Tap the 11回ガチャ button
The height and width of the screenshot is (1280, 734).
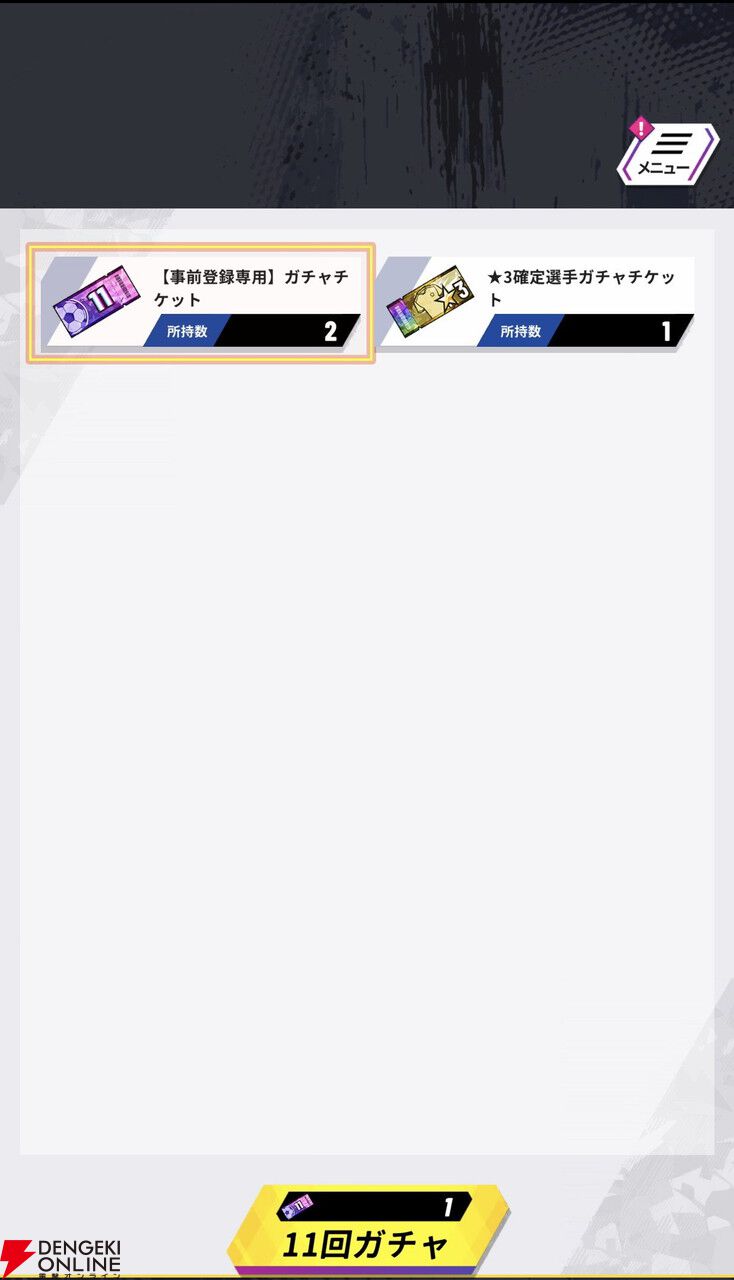tap(368, 1230)
